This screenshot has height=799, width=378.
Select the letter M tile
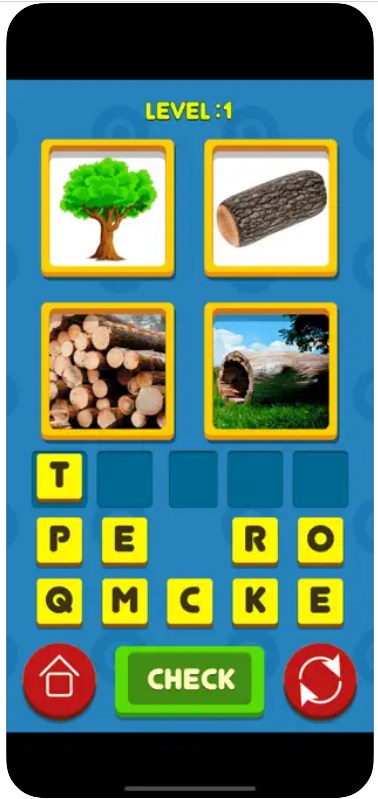click(124, 603)
